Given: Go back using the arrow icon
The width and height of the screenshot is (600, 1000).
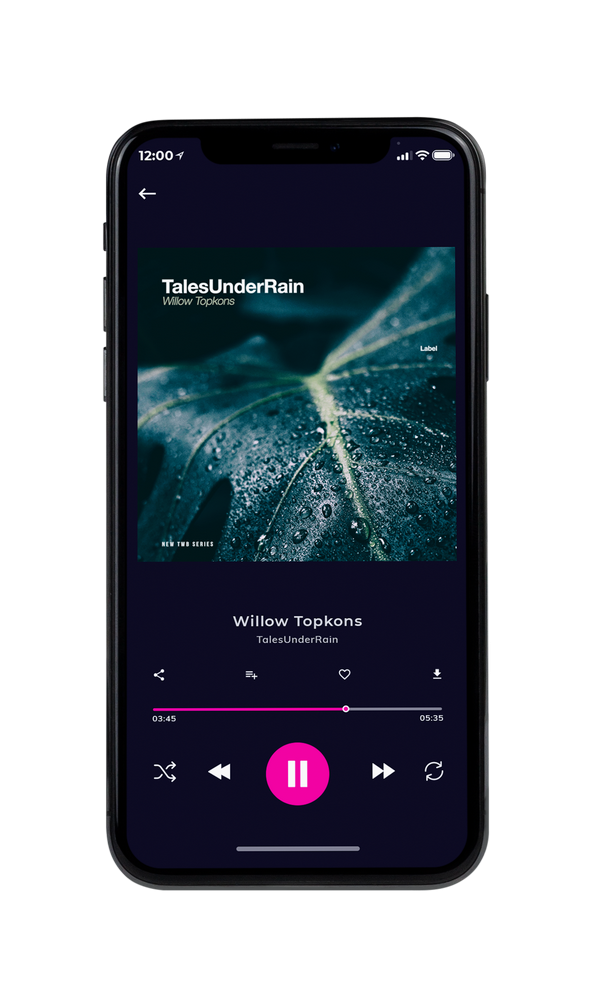Looking at the screenshot, I should point(147,193).
